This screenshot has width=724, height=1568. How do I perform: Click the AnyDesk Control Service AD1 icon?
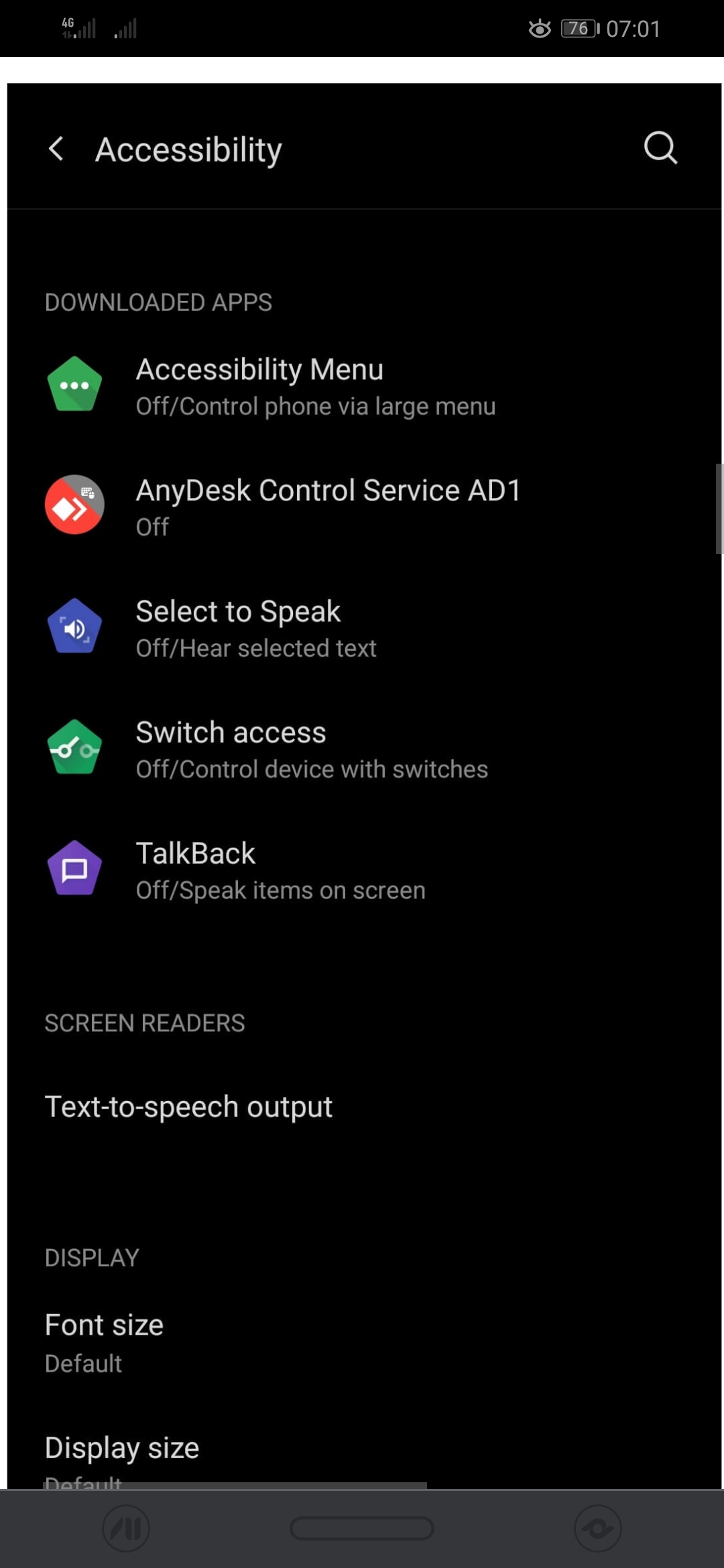pyautogui.click(x=74, y=505)
